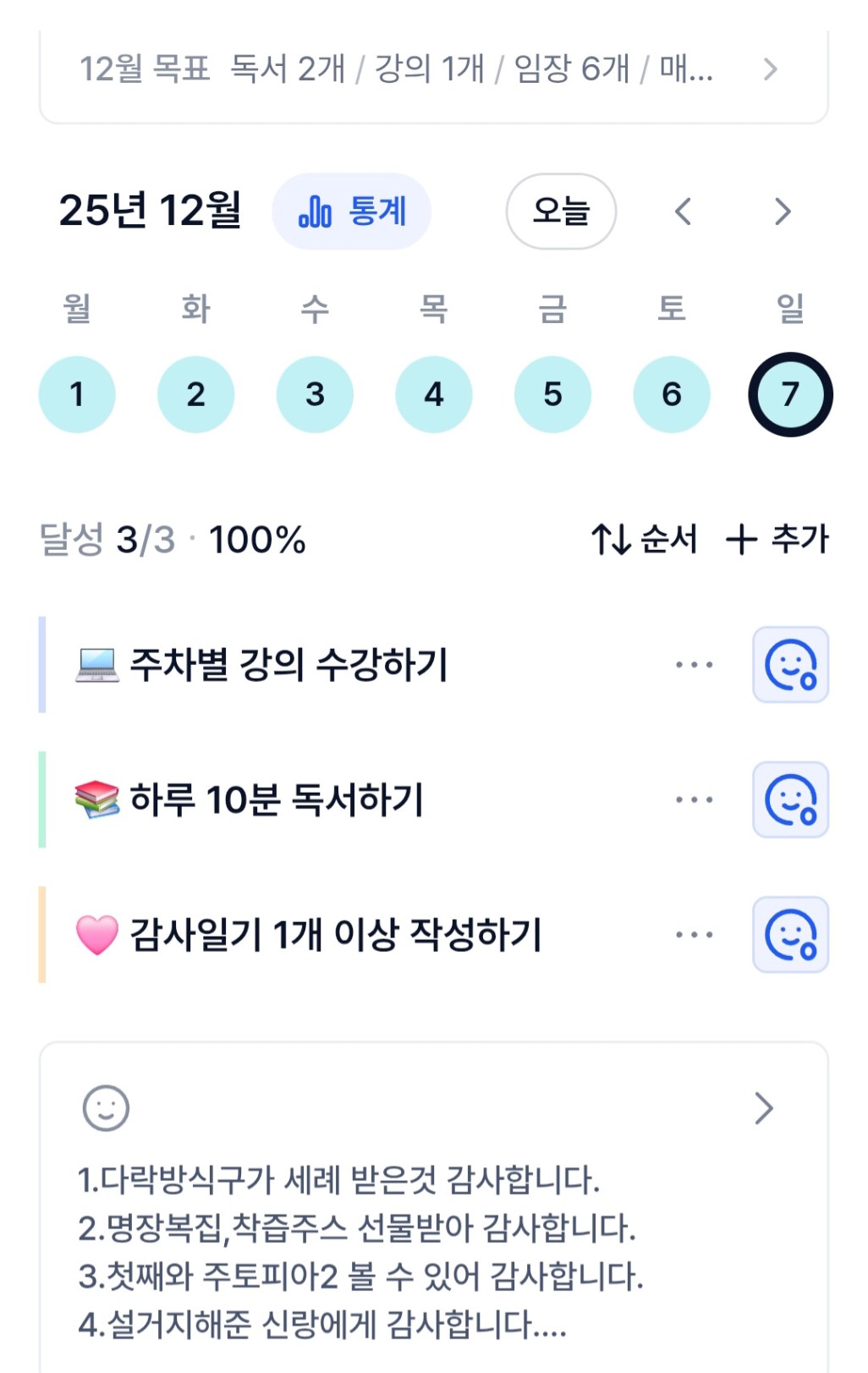Open the 통계 statistics view

coord(352,211)
